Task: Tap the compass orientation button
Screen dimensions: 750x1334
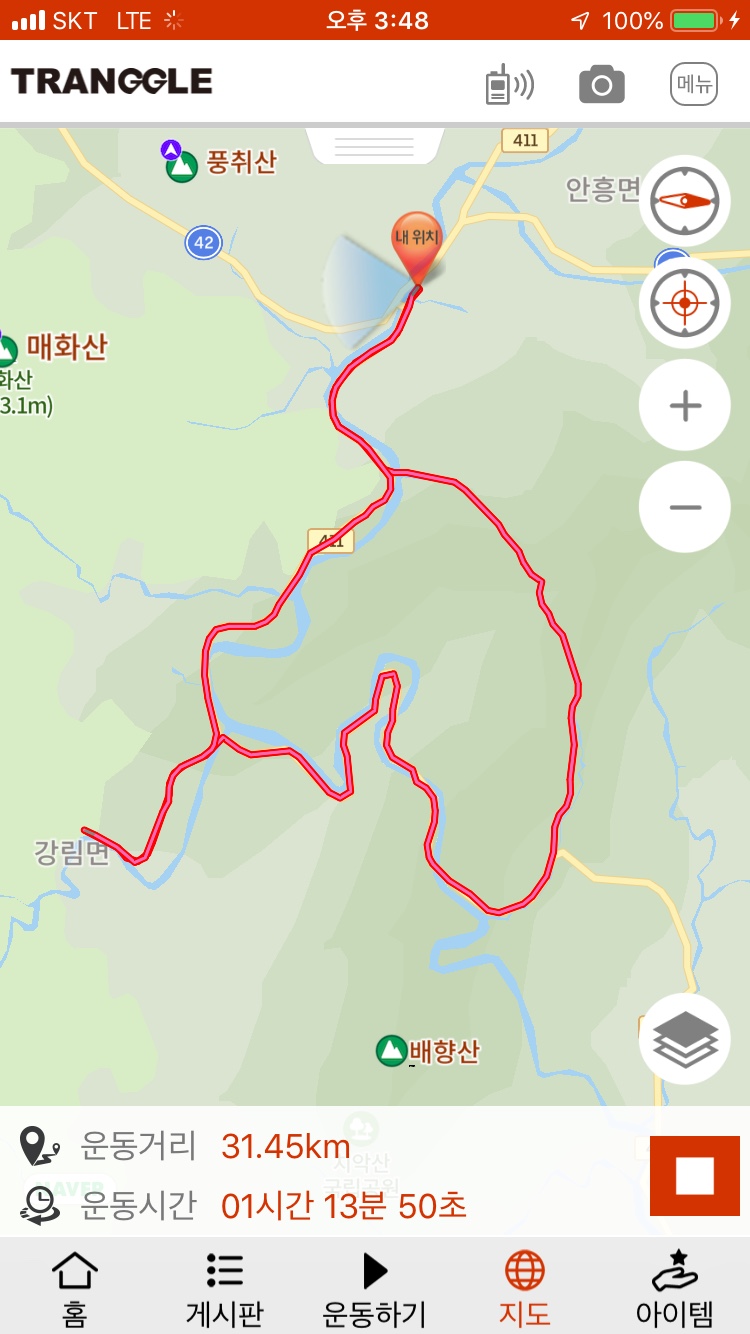Action: click(x=685, y=200)
